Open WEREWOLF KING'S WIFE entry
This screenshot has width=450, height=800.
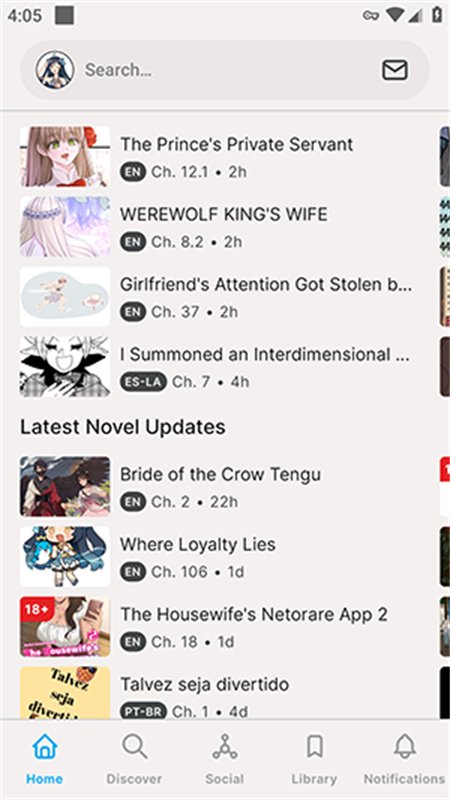coord(225,227)
